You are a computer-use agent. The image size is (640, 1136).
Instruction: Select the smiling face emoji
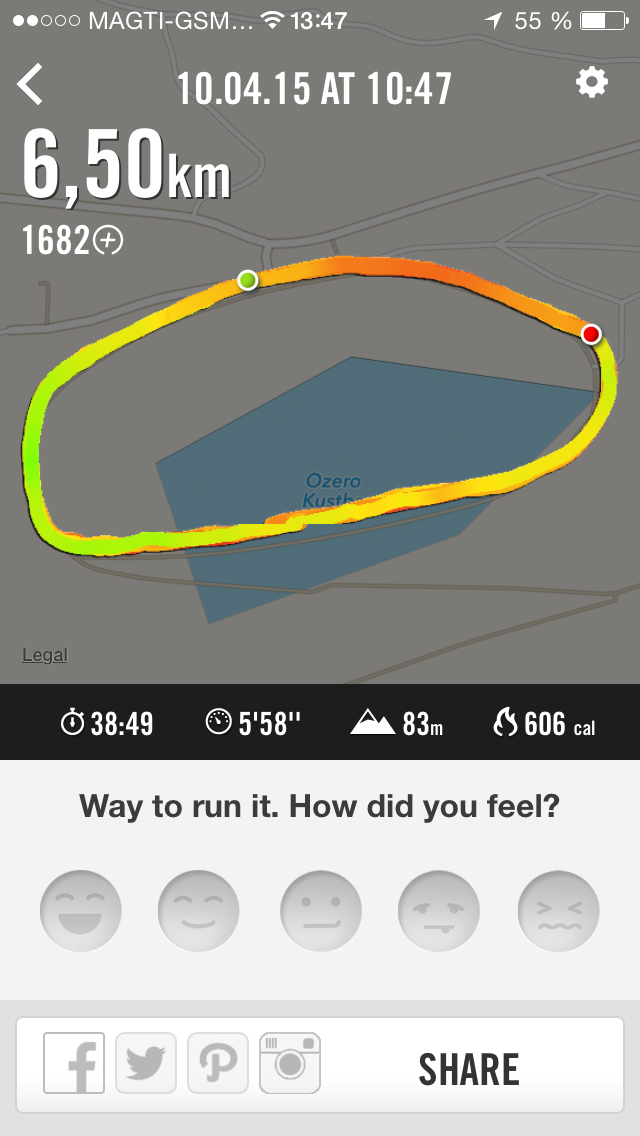coord(199,911)
